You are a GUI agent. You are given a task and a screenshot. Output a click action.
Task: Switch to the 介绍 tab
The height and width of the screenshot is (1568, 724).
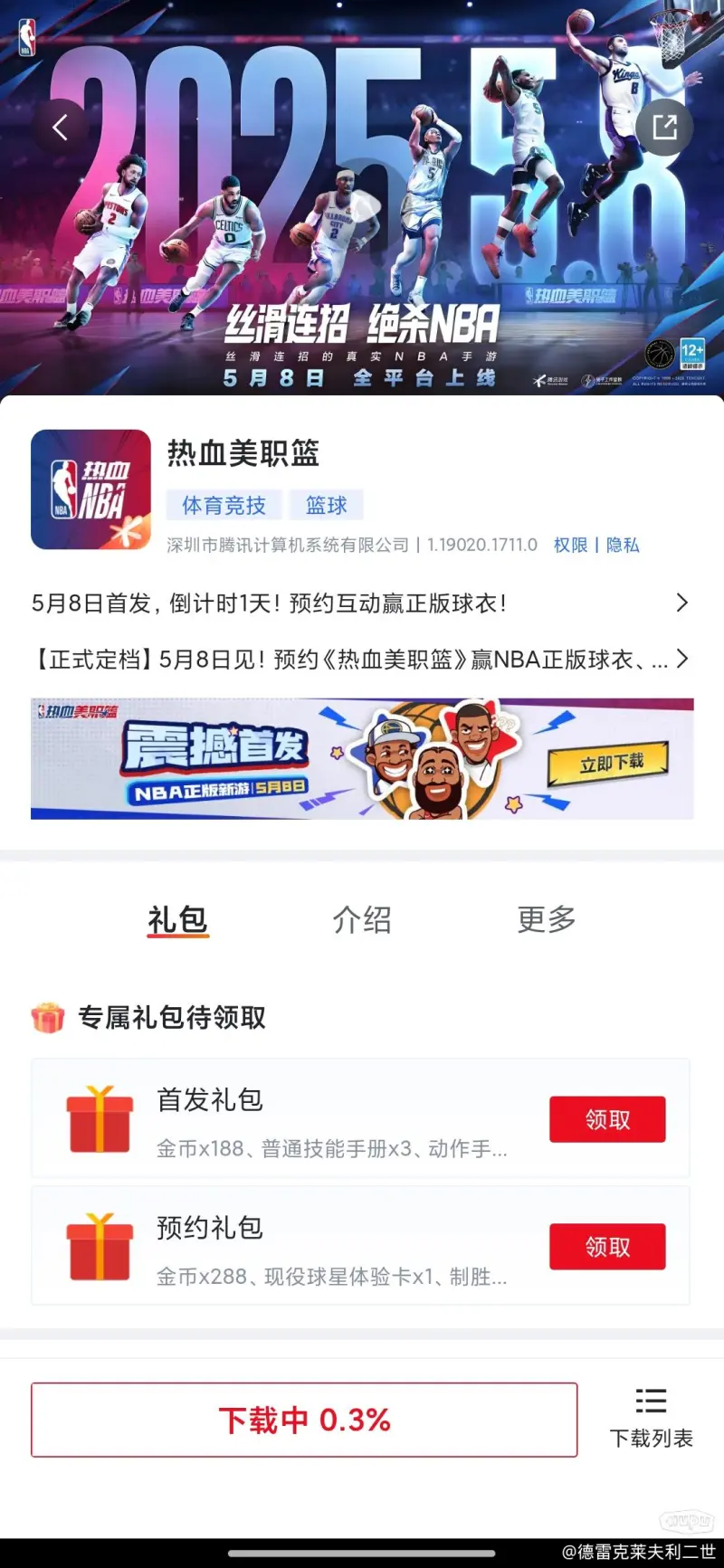tap(361, 919)
